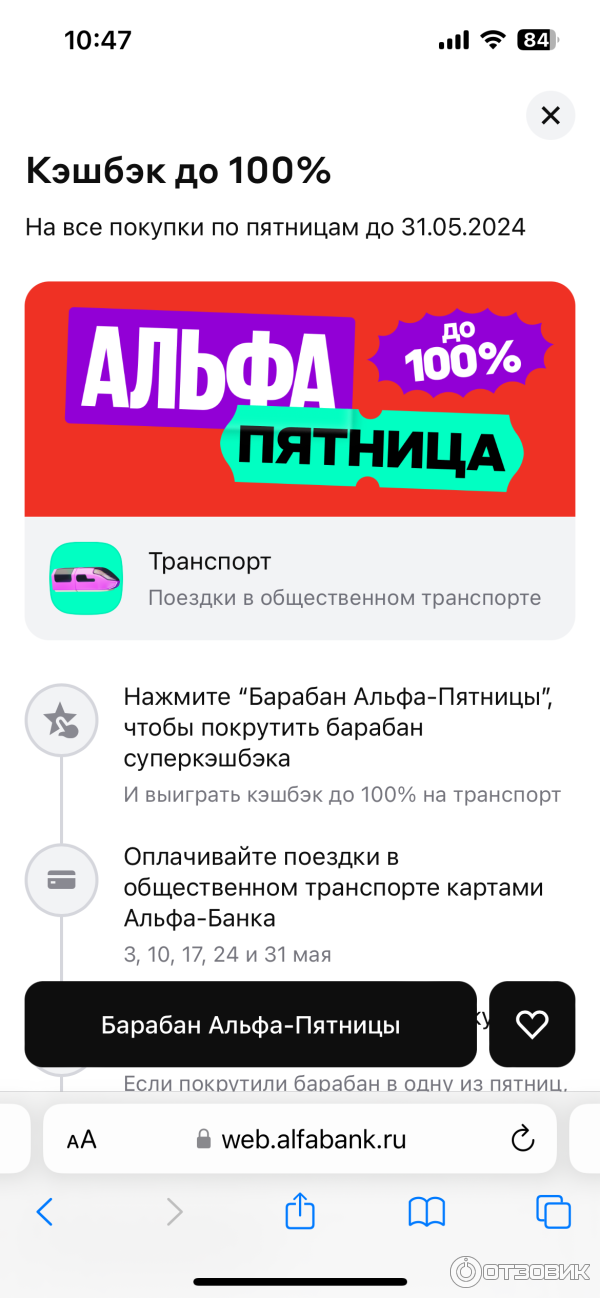
Task: Open the AA text size menu
Action: (x=82, y=1140)
